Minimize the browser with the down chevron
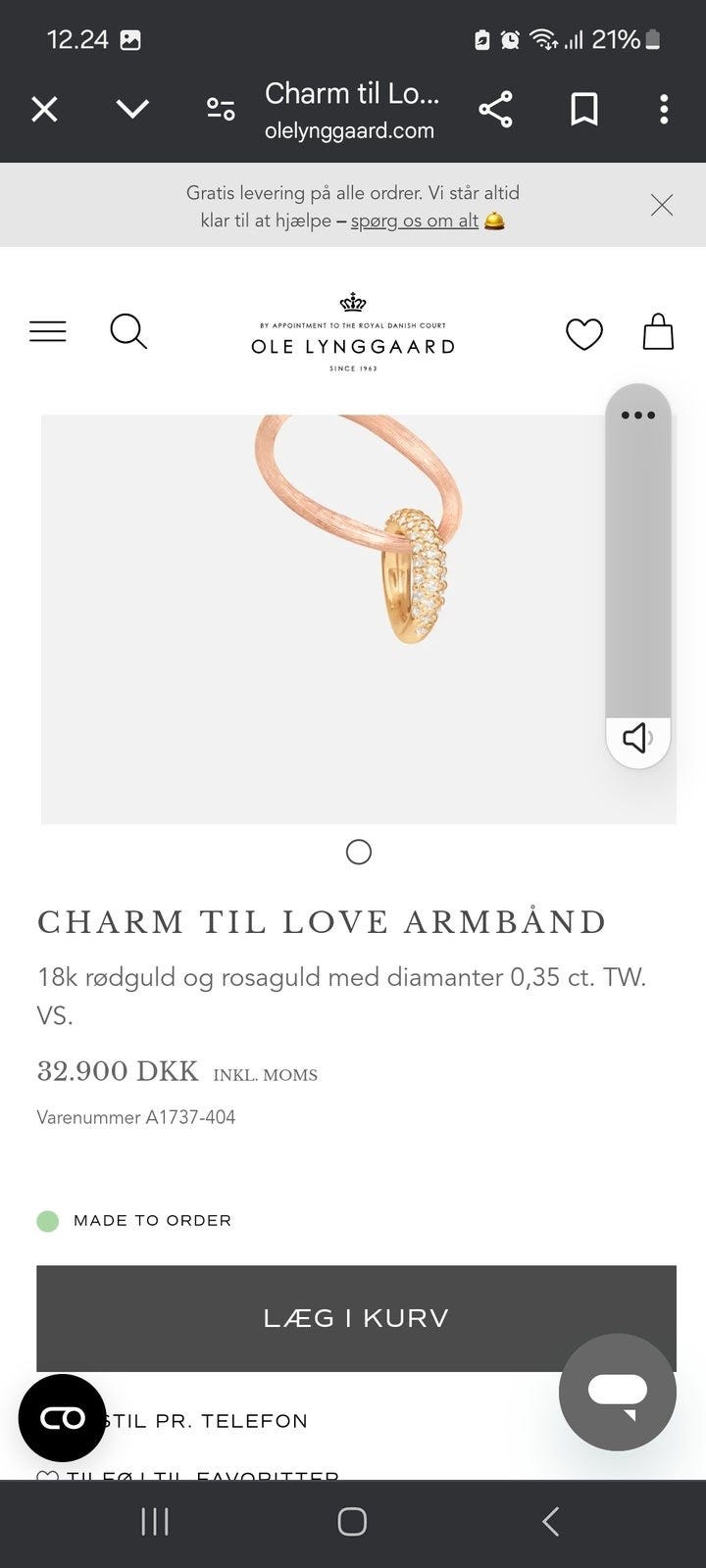This screenshot has height=1568, width=706. [132, 109]
